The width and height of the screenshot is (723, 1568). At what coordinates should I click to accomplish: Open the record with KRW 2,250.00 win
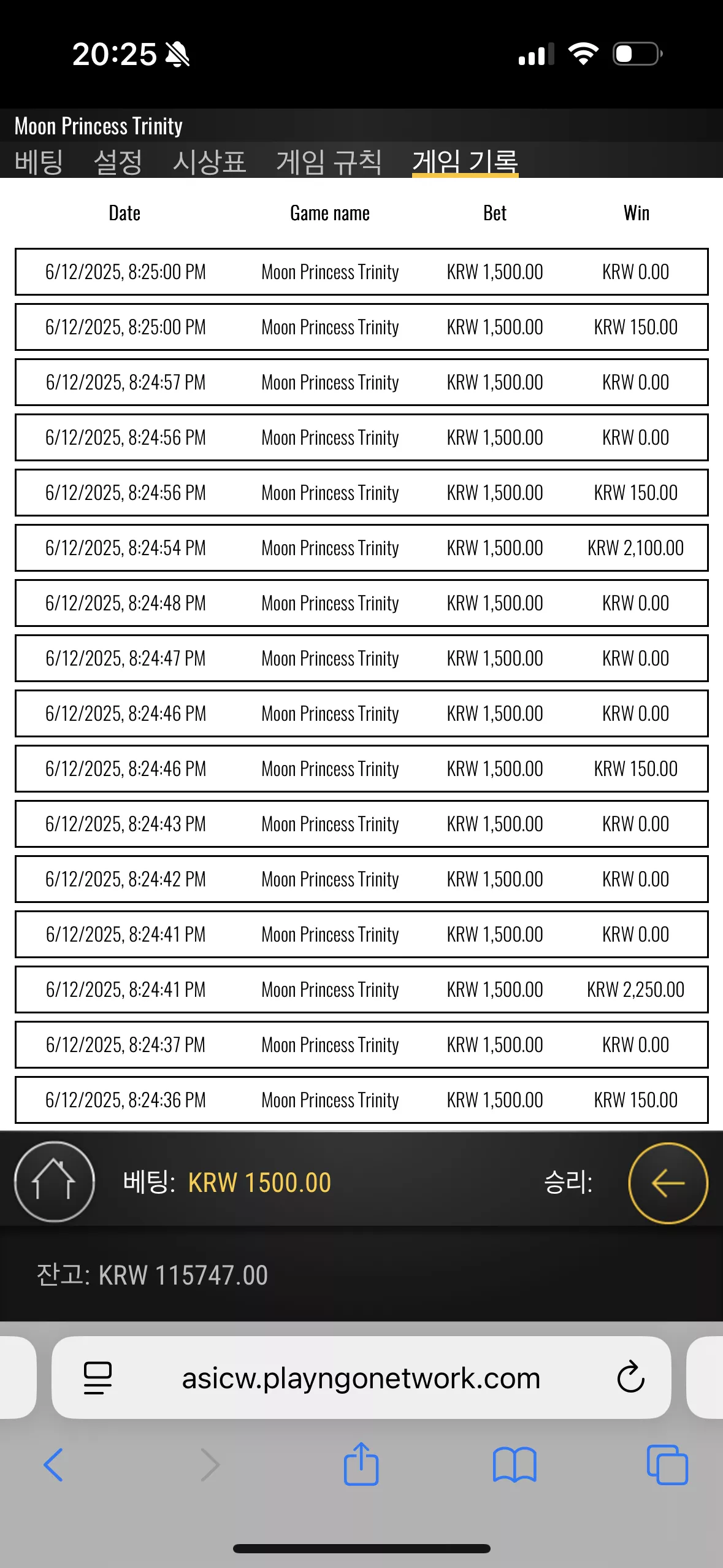(362, 990)
